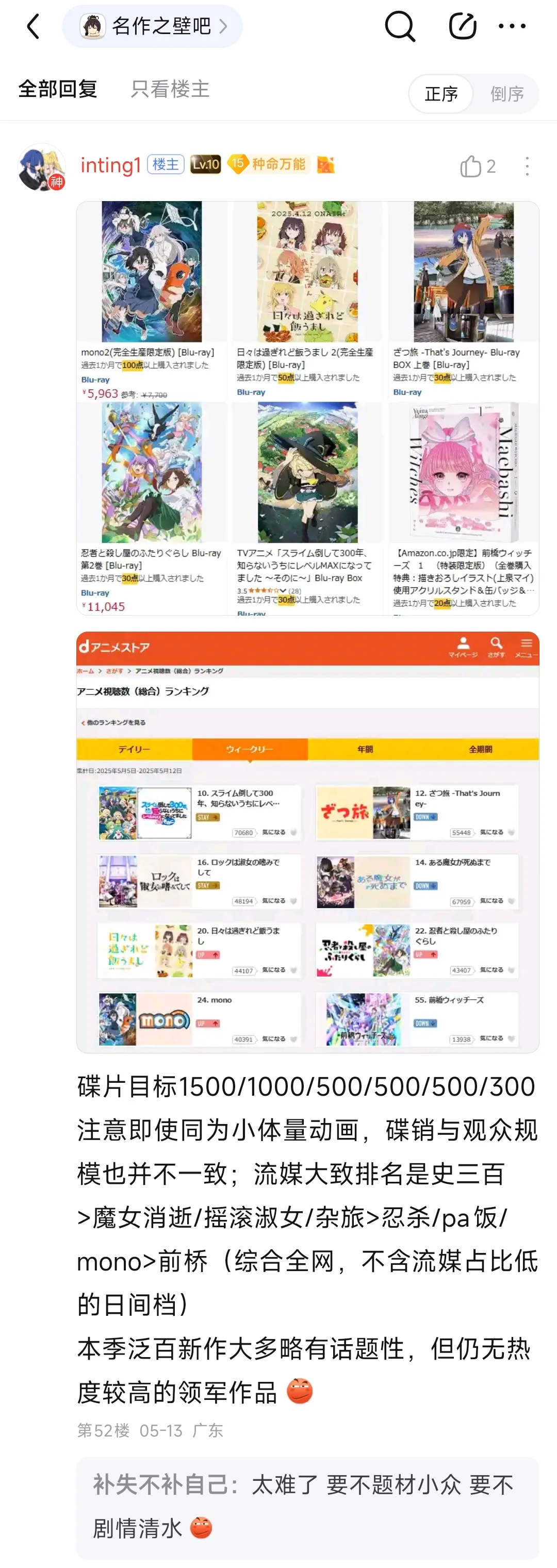Screen dimensions: 557x1568
Task: Open inting1's avatar
Action: pos(41,166)
